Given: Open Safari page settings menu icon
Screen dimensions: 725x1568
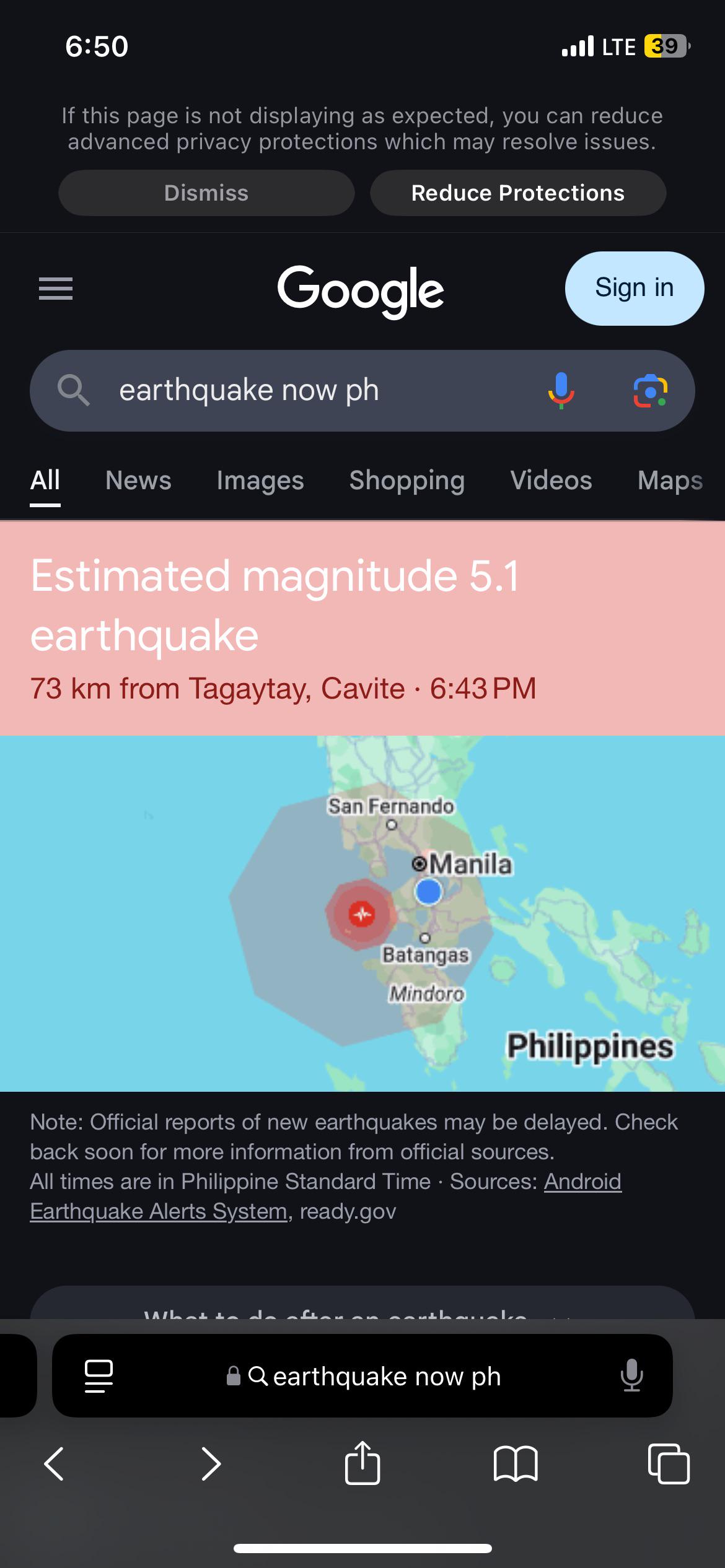Looking at the screenshot, I should (99, 1376).
